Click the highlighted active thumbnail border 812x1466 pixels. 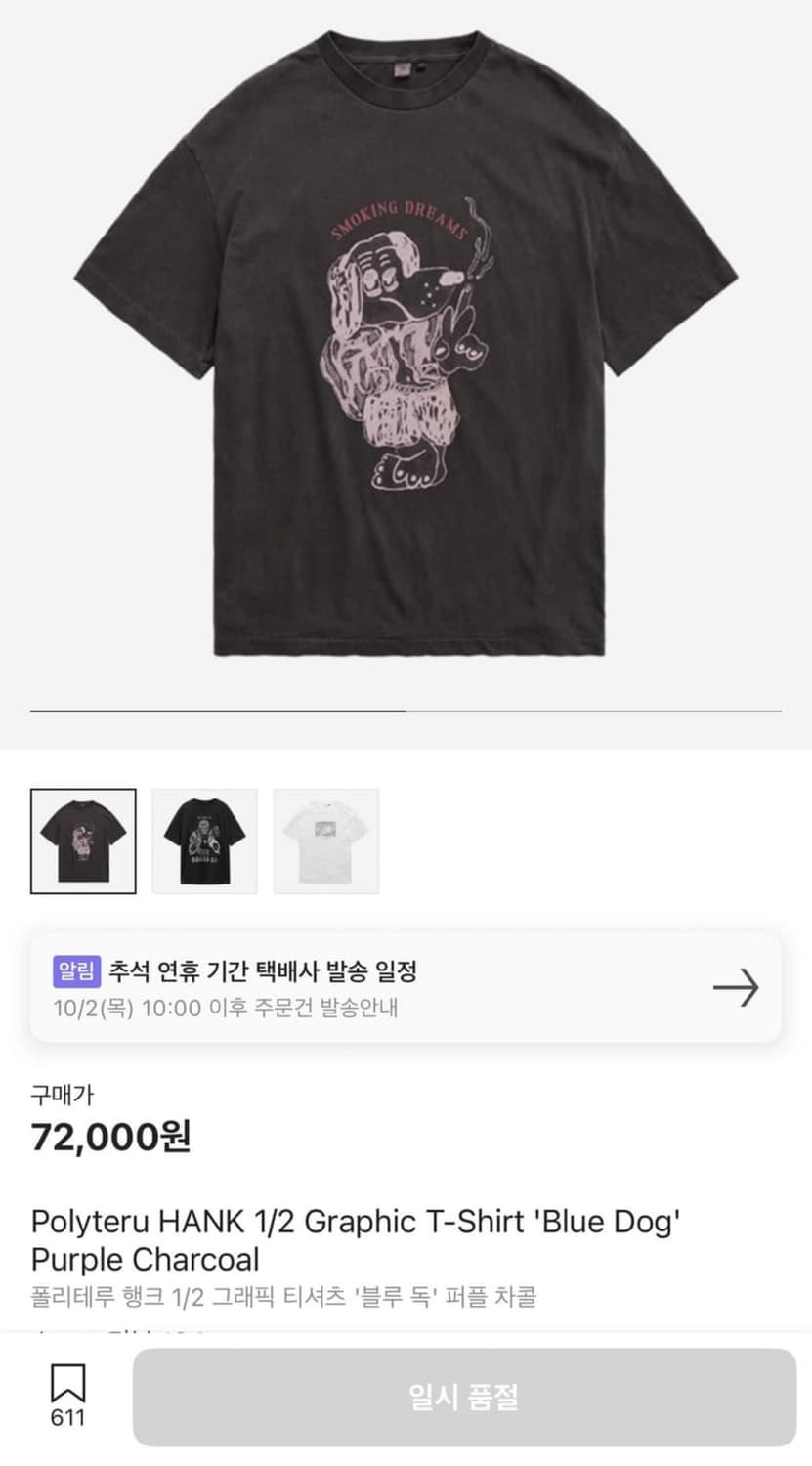(x=82, y=840)
